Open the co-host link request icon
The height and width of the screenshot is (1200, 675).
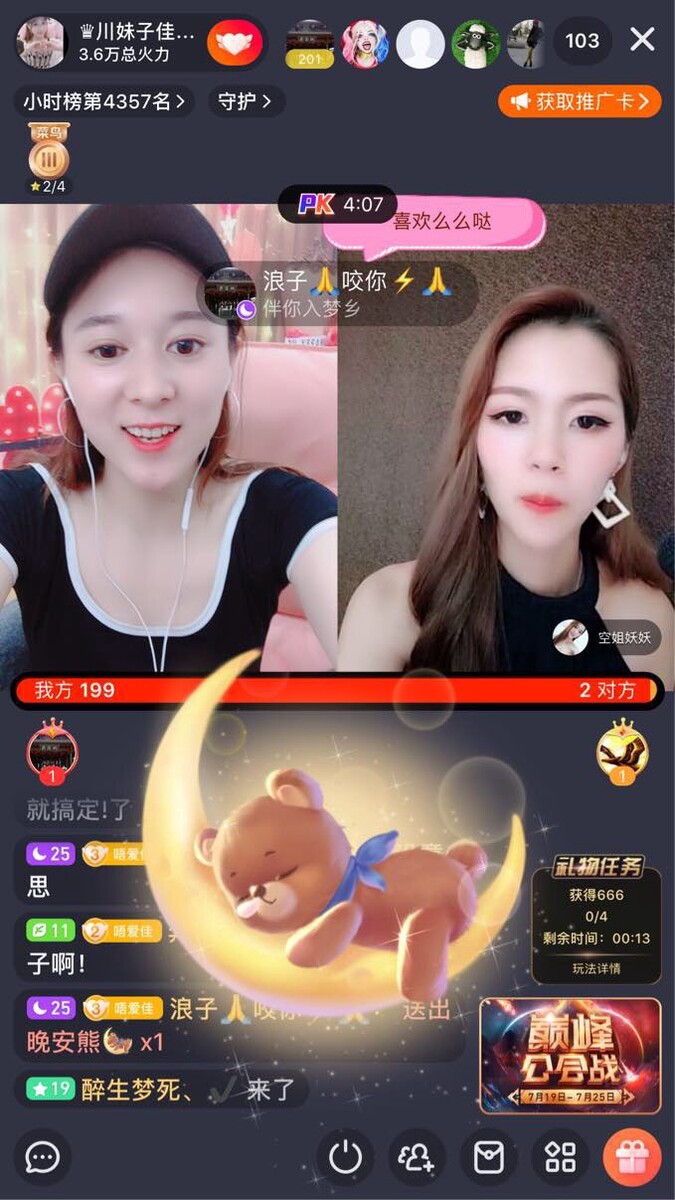417,1158
